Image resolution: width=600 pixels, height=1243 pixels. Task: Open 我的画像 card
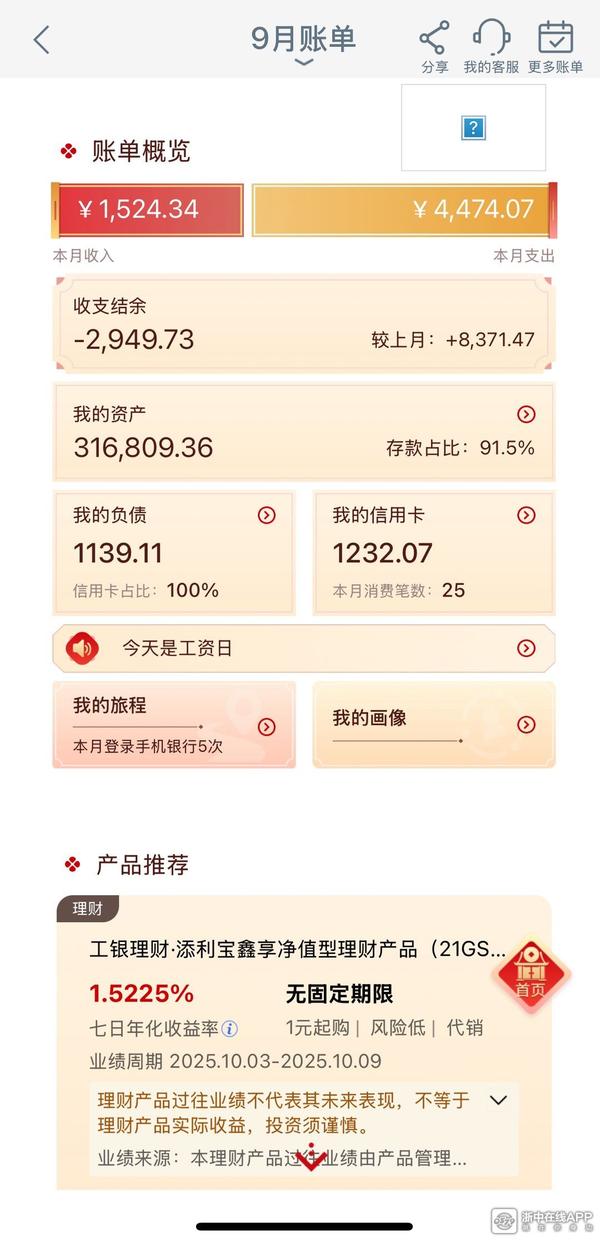pos(526,725)
